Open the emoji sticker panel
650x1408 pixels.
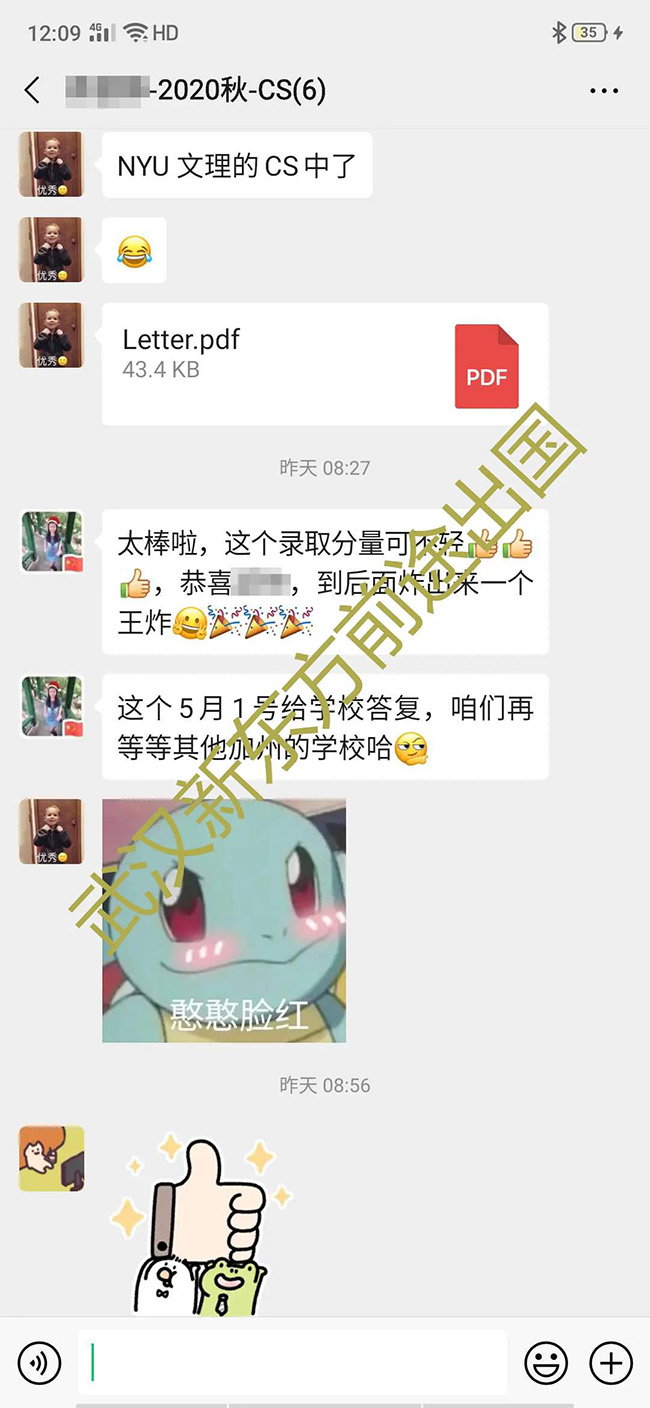(x=546, y=1363)
